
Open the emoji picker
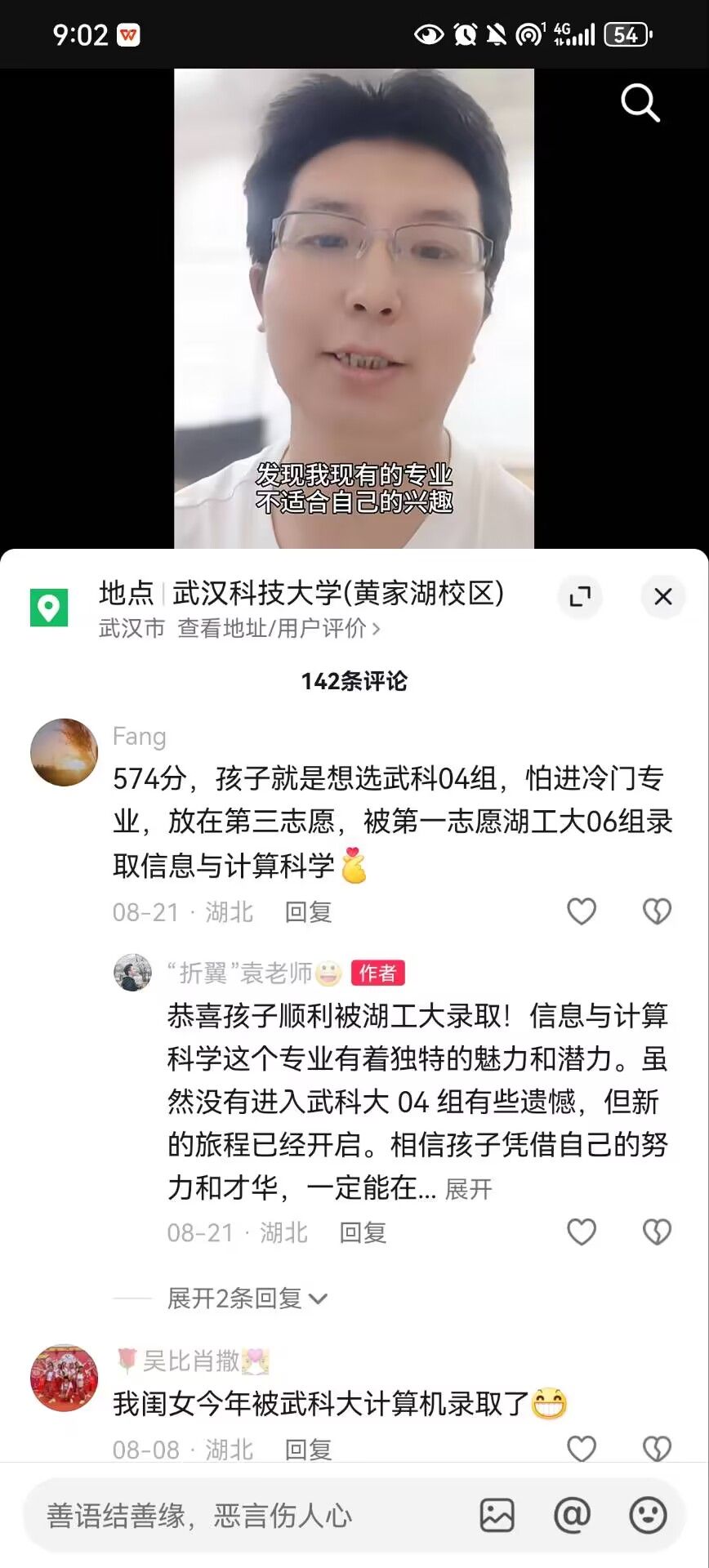pyautogui.click(x=648, y=1516)
